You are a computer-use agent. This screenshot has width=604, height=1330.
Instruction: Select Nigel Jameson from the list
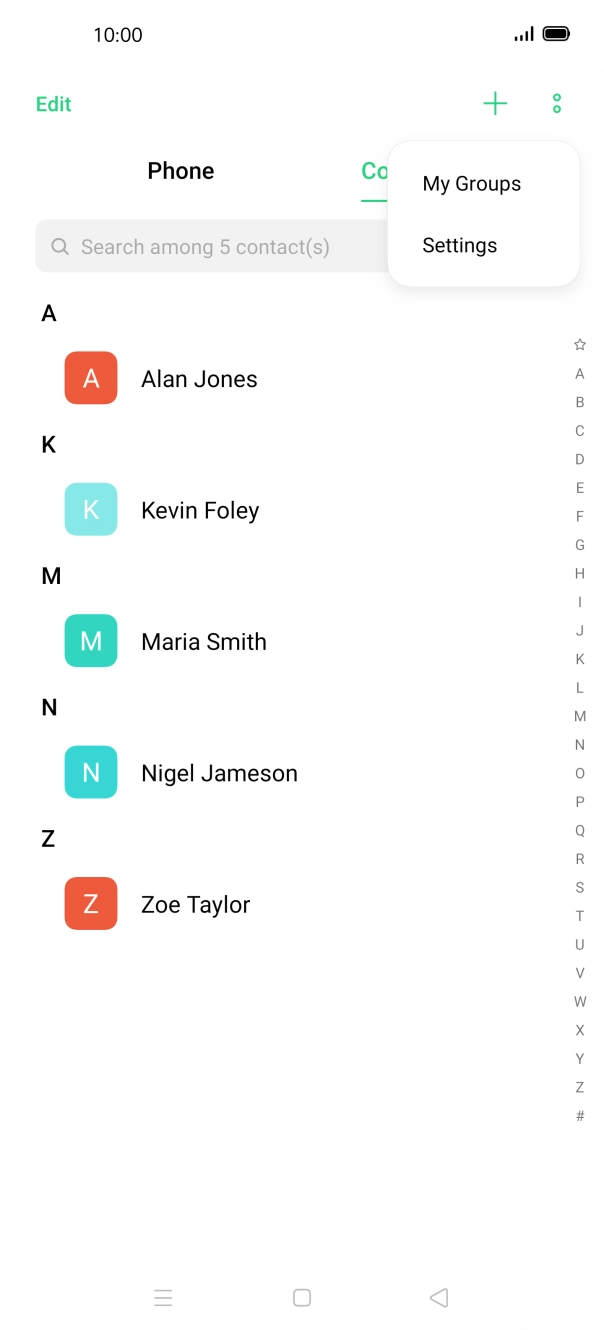[x=219, y=773]
